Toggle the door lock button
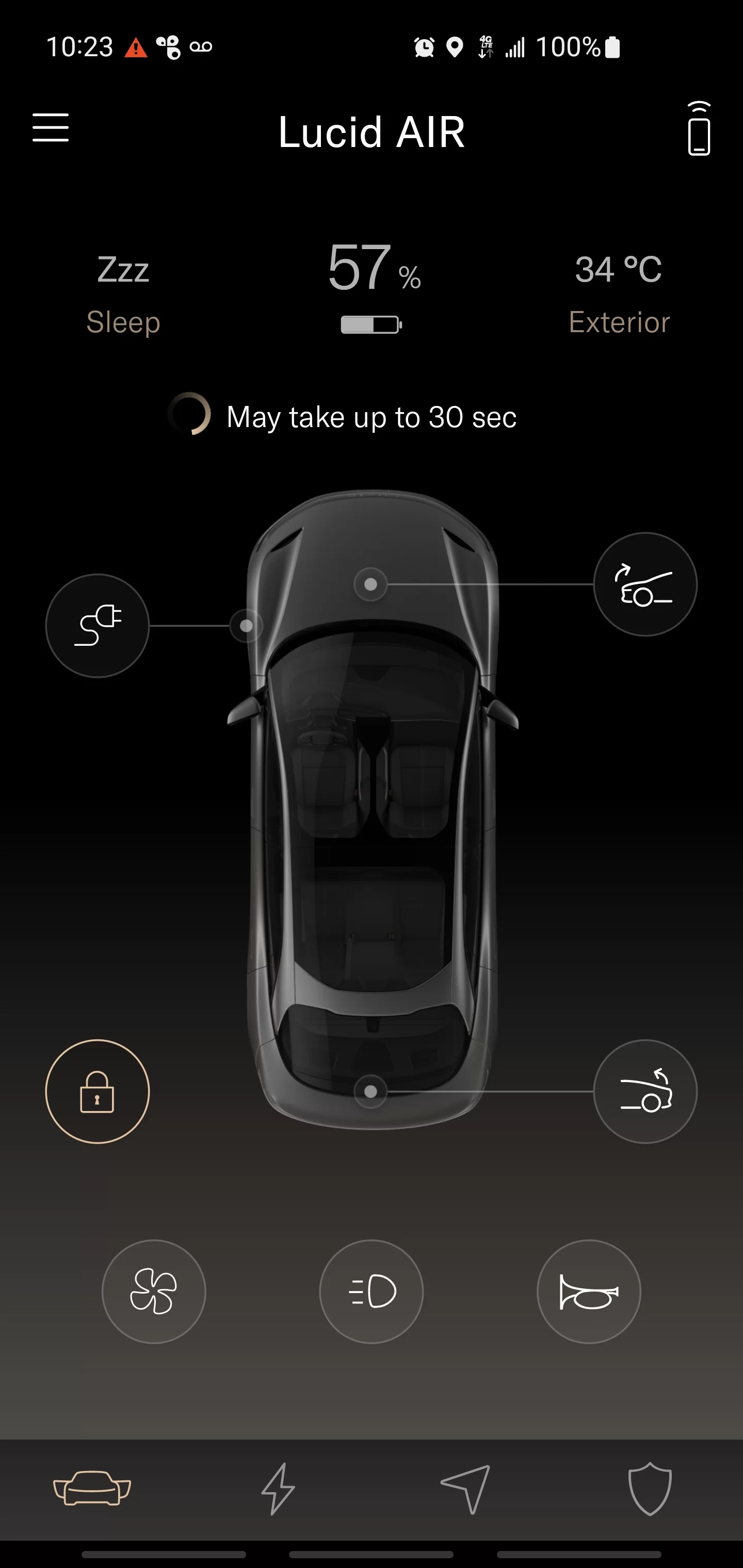The width and height of the screenshot is (743, 1568). pyautogui.click(x=98, y=1091)
